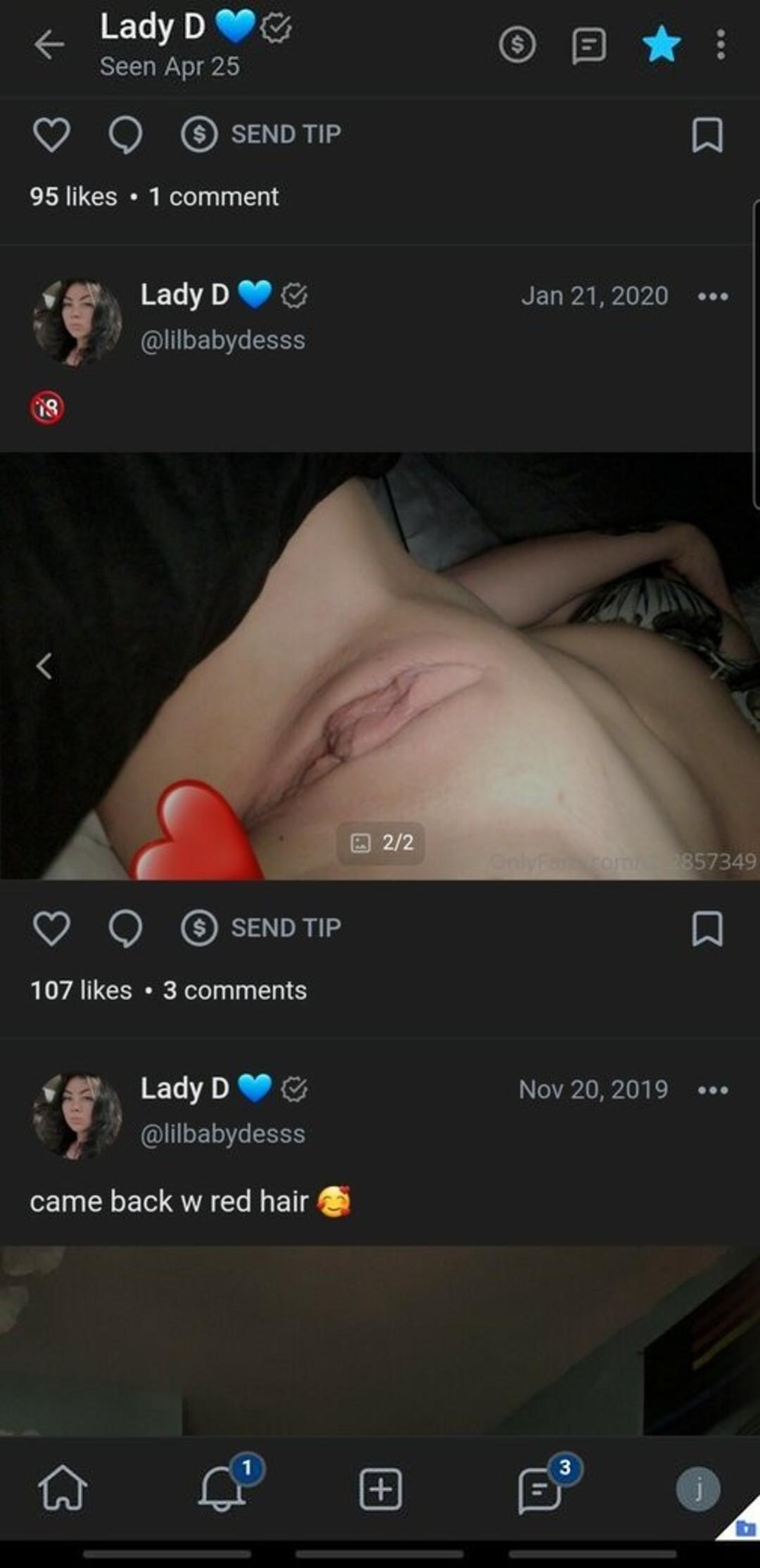Open the dollar tip icon in header
Image resolution: width=760 pixels, height=1568 pixels.
pos(517,45)
